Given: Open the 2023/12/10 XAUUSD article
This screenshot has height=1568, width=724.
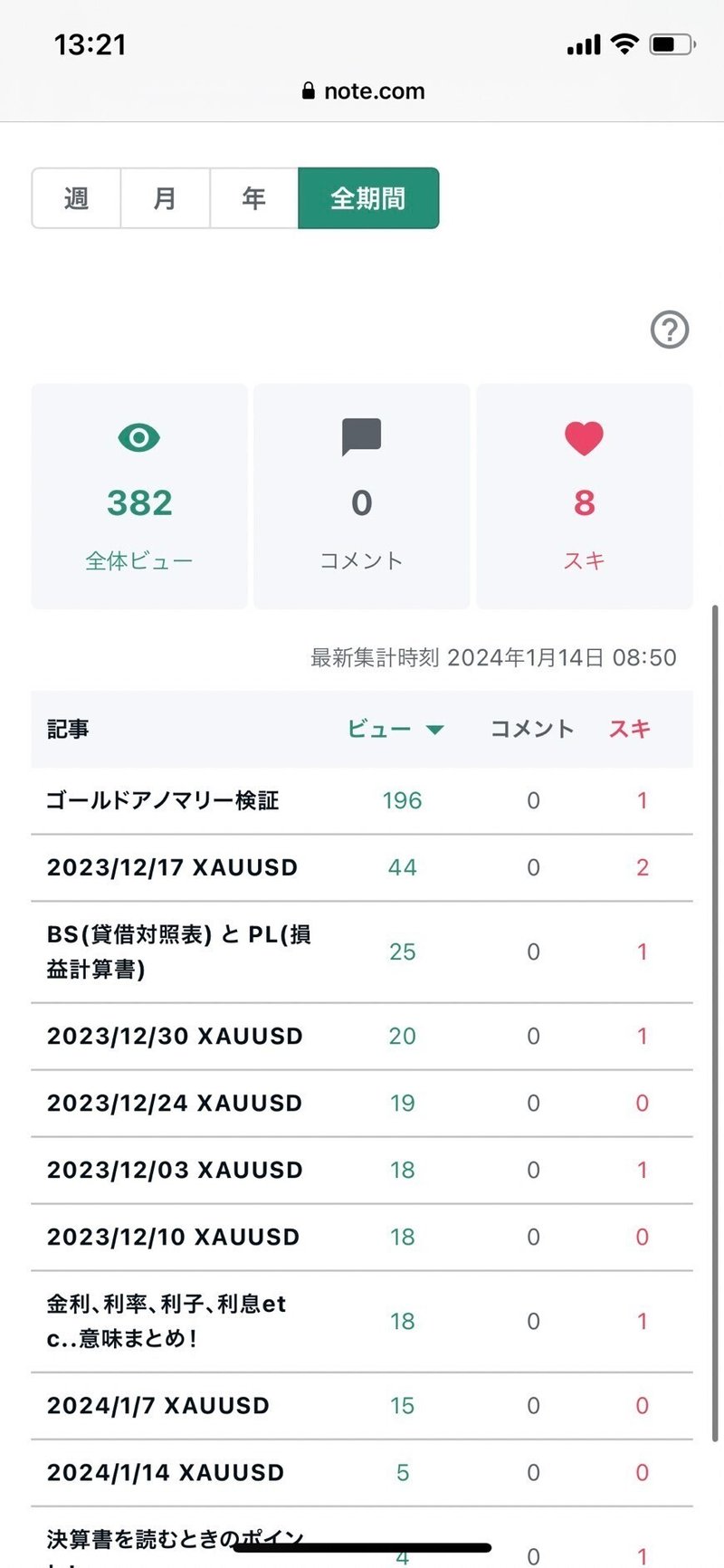Looking at the screenshot, I should [173, 1237].
